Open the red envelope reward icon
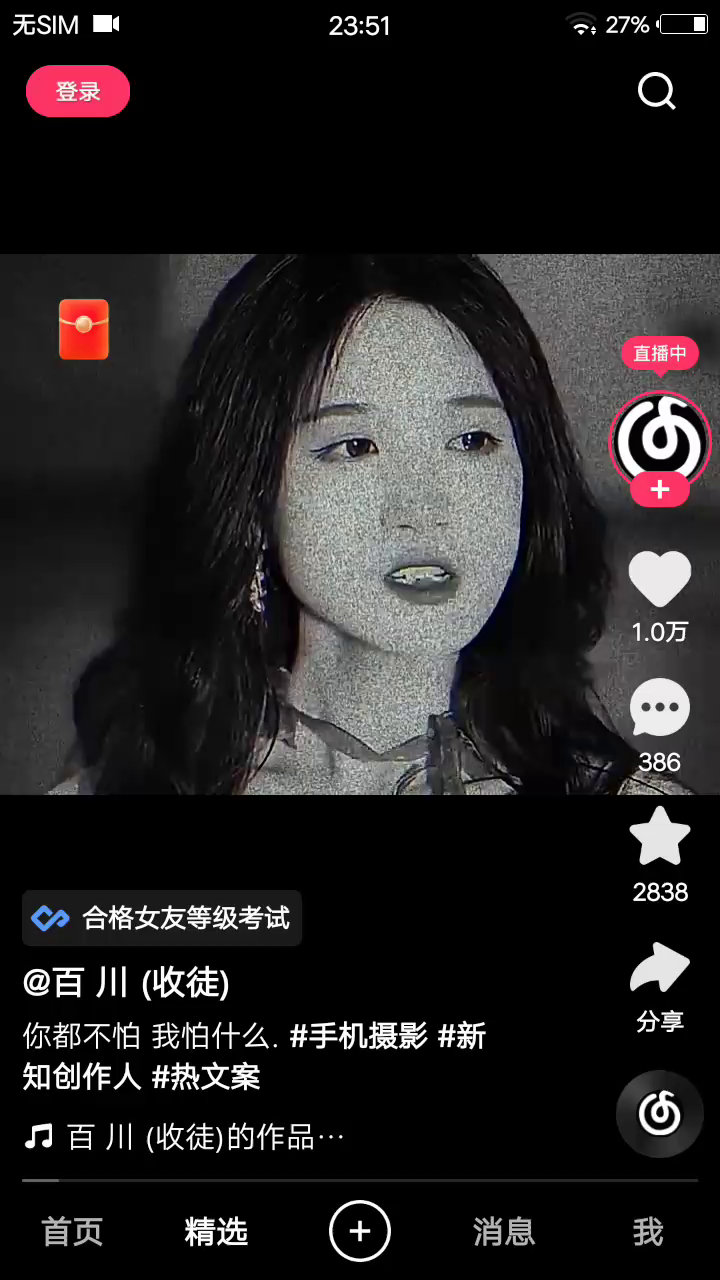 tap(84, 329)
